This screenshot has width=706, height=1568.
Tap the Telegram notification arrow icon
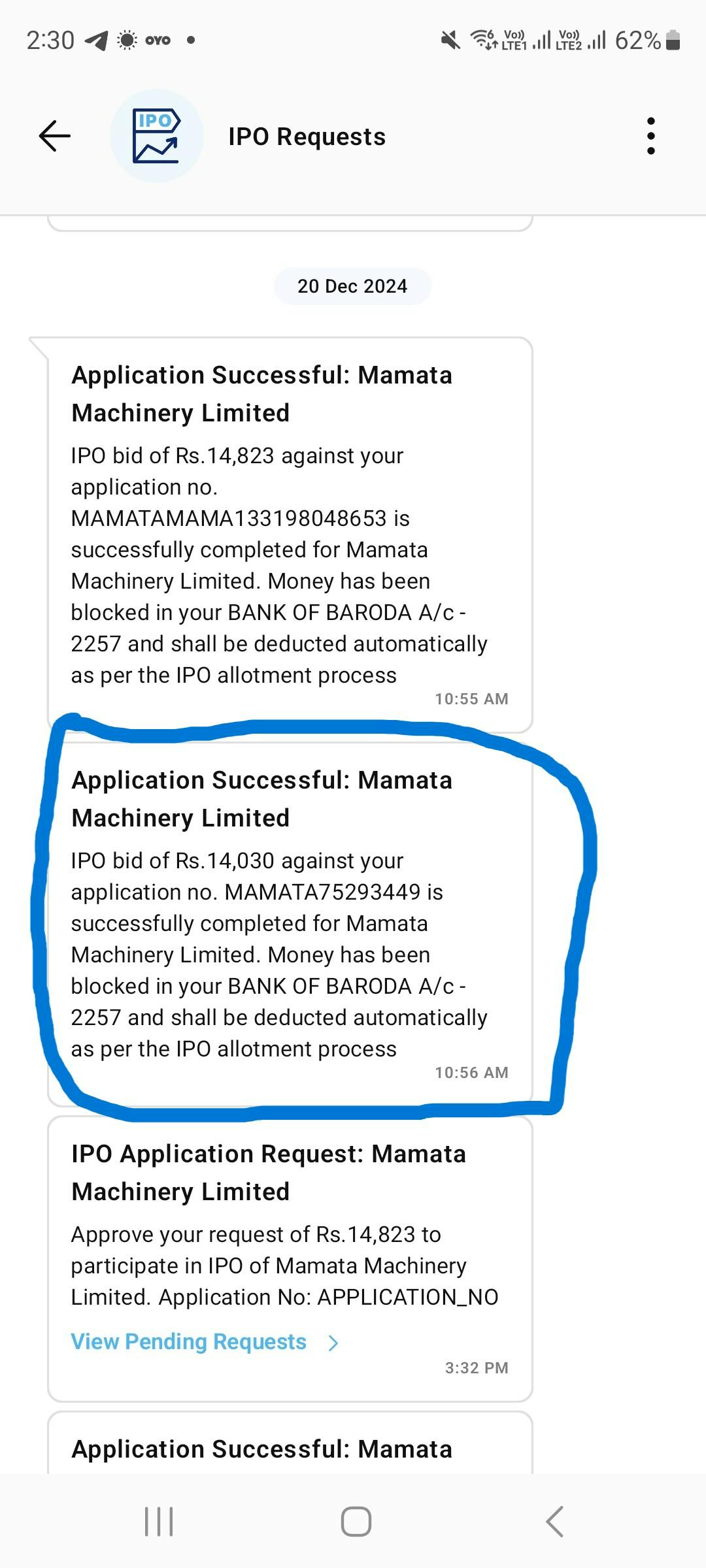point(97,39)
